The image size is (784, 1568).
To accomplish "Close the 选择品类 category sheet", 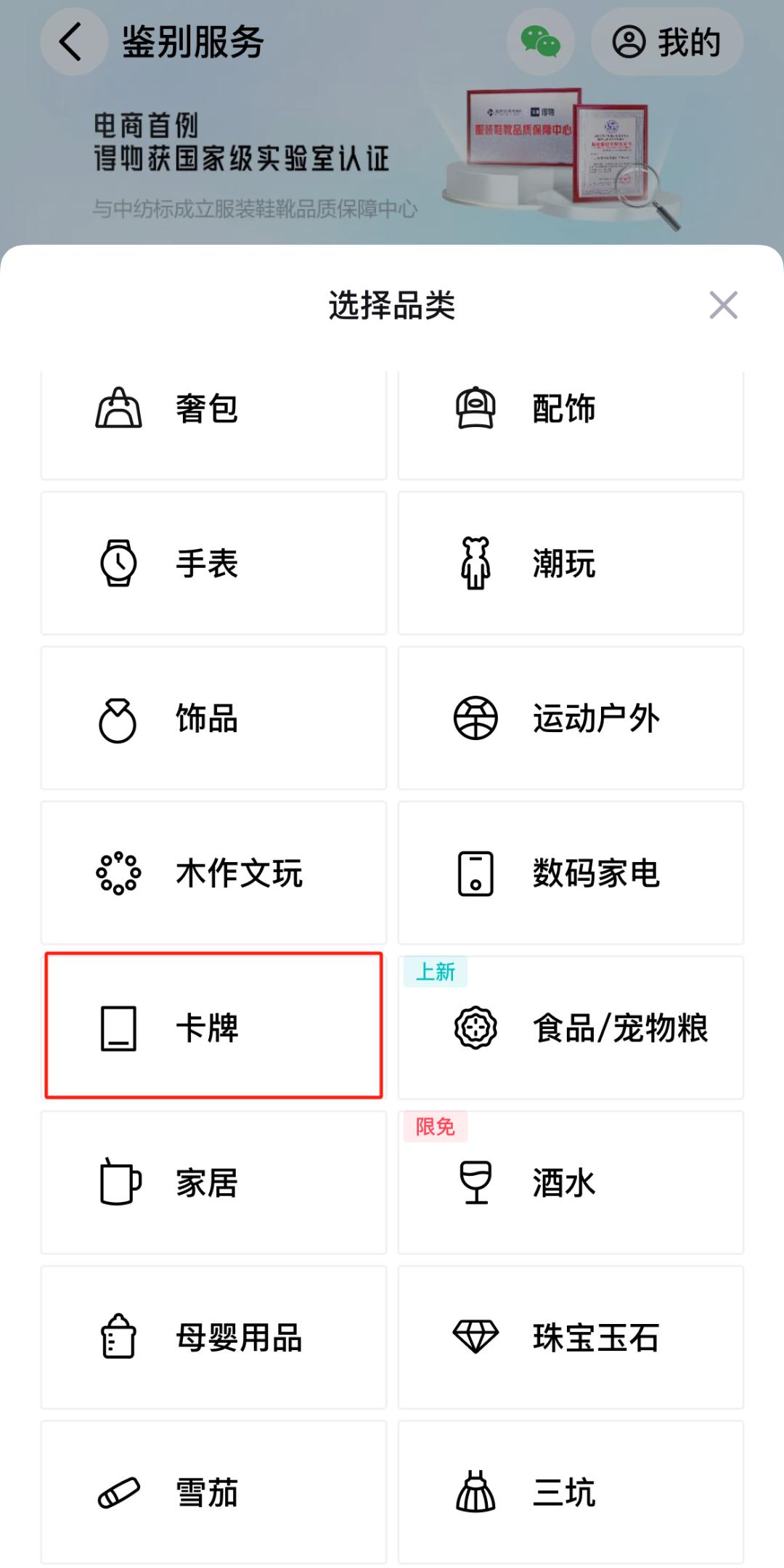I will pos(723,305).
